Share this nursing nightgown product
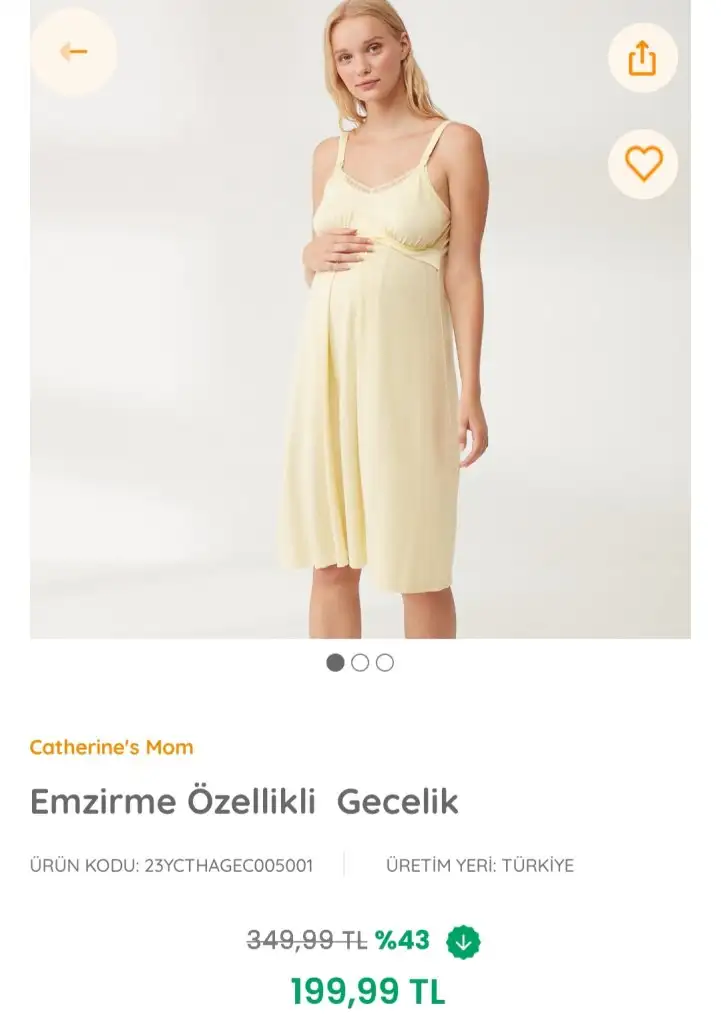 642,59
